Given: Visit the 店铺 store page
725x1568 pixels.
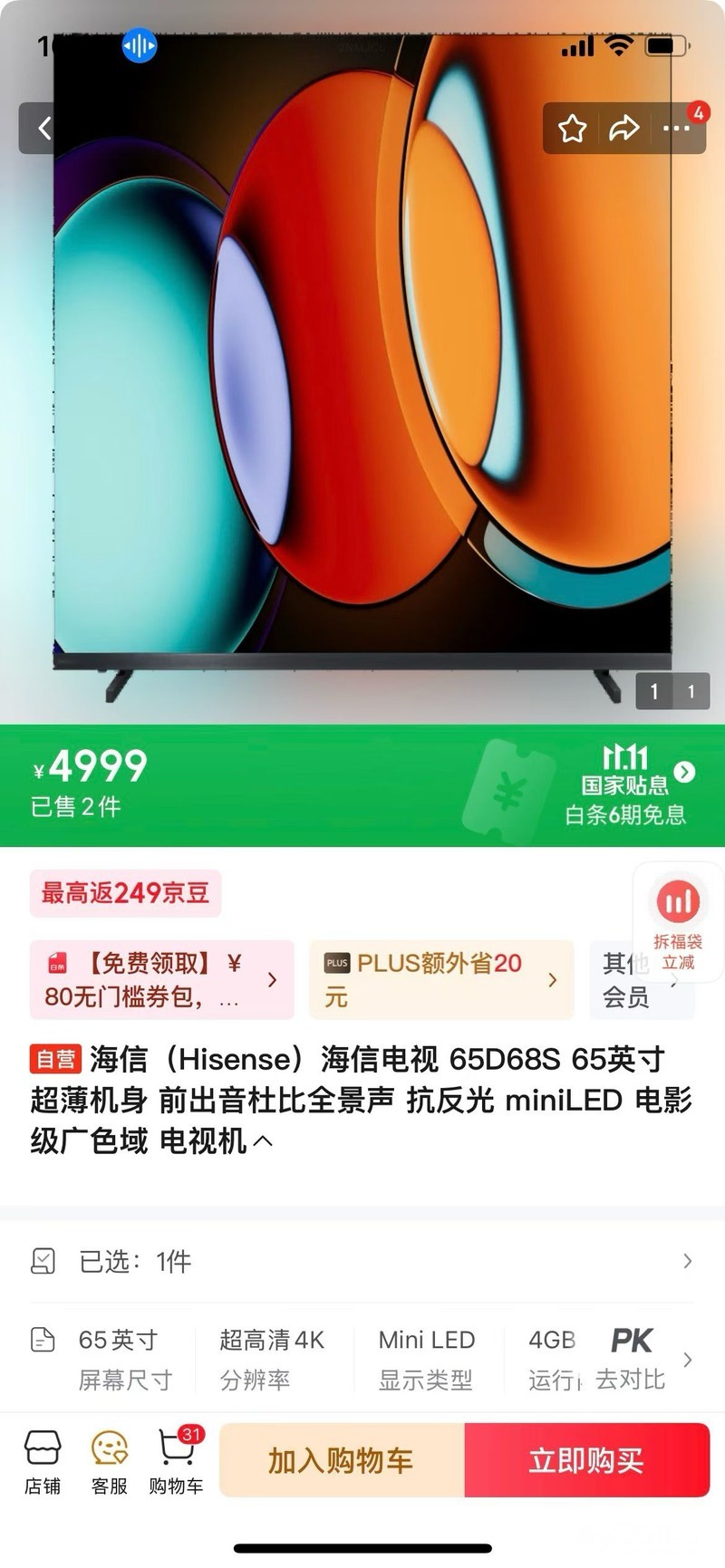Looking at the screenshot, I should [x=43, y=1460].
